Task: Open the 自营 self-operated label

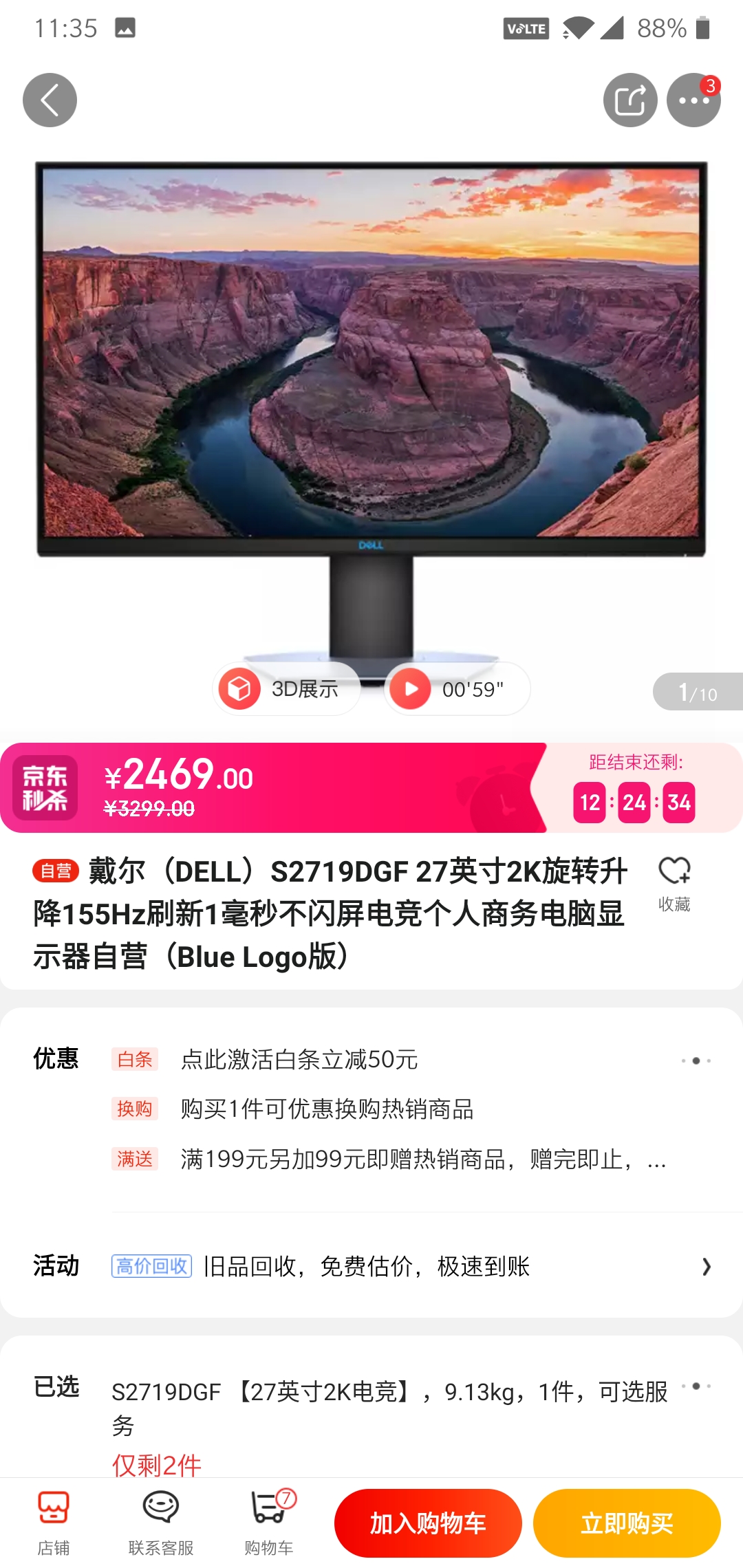Action: [x=56, y=872]
